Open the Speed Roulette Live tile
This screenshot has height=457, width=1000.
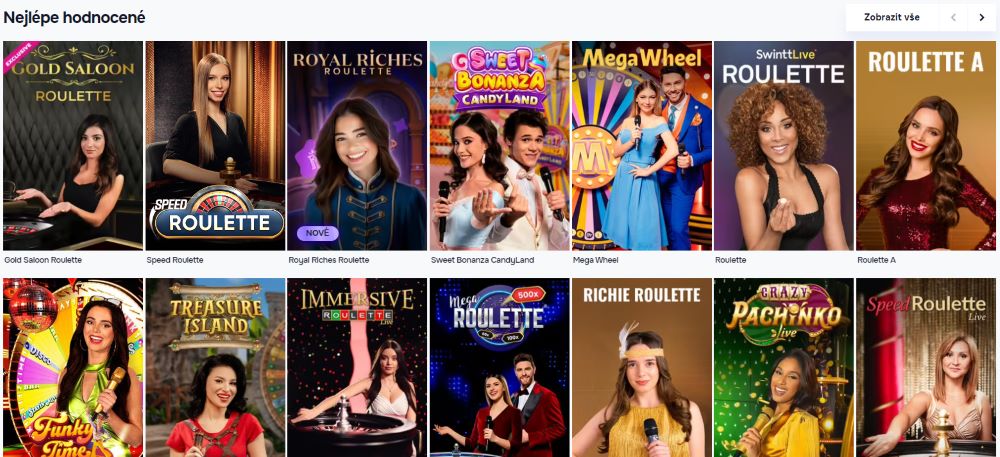click(926, 367)
